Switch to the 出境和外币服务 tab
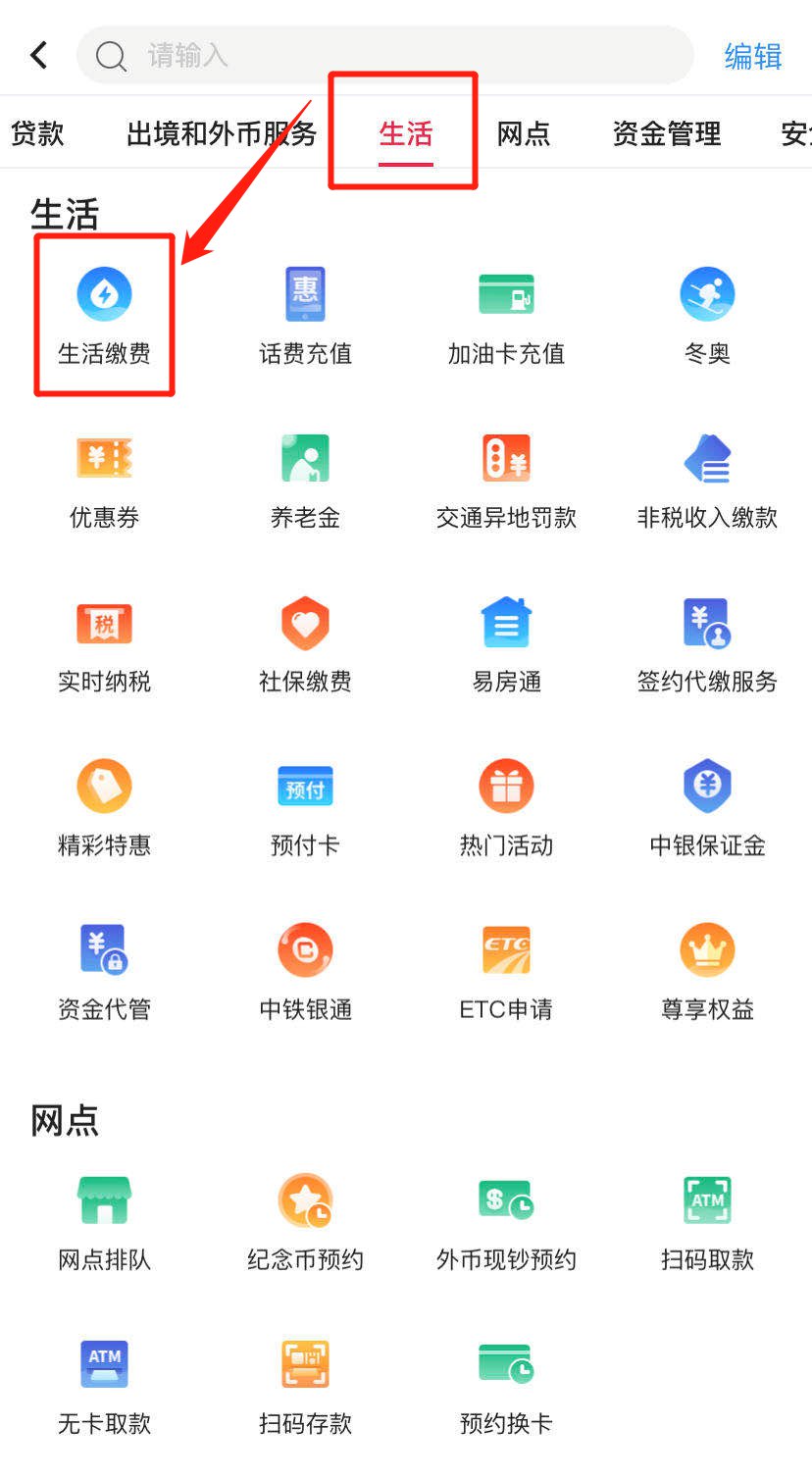This screenshot has width=812, height=1478. (x=222, y=133)
